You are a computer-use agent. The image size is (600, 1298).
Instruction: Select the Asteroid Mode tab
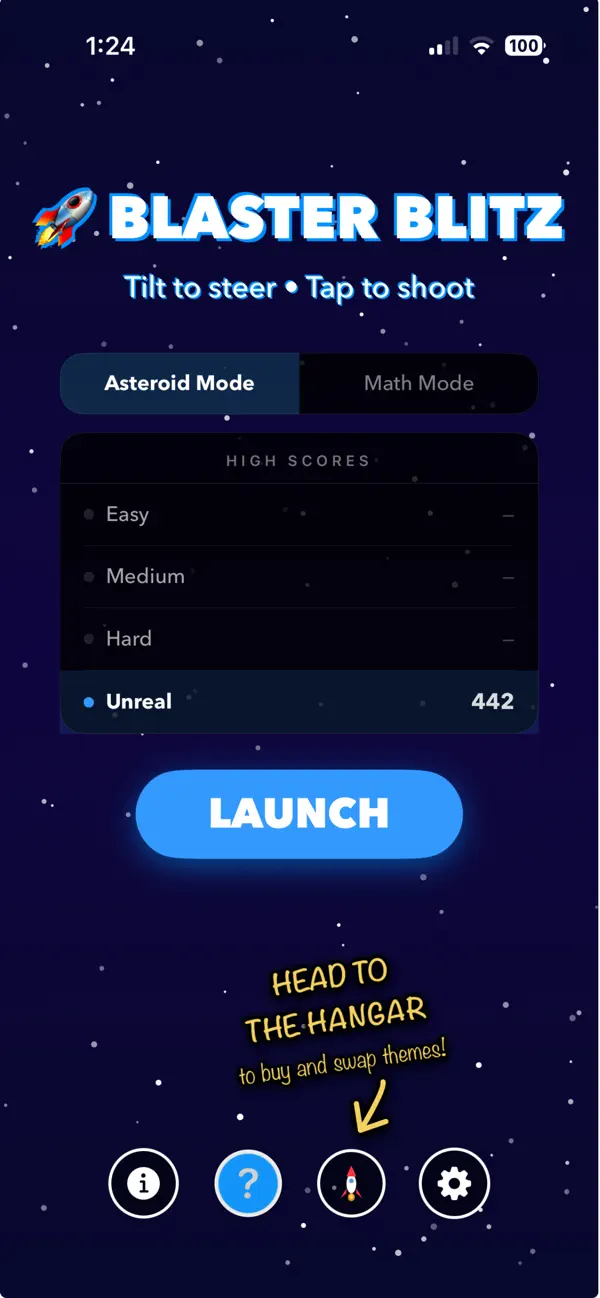coord(180,383)
